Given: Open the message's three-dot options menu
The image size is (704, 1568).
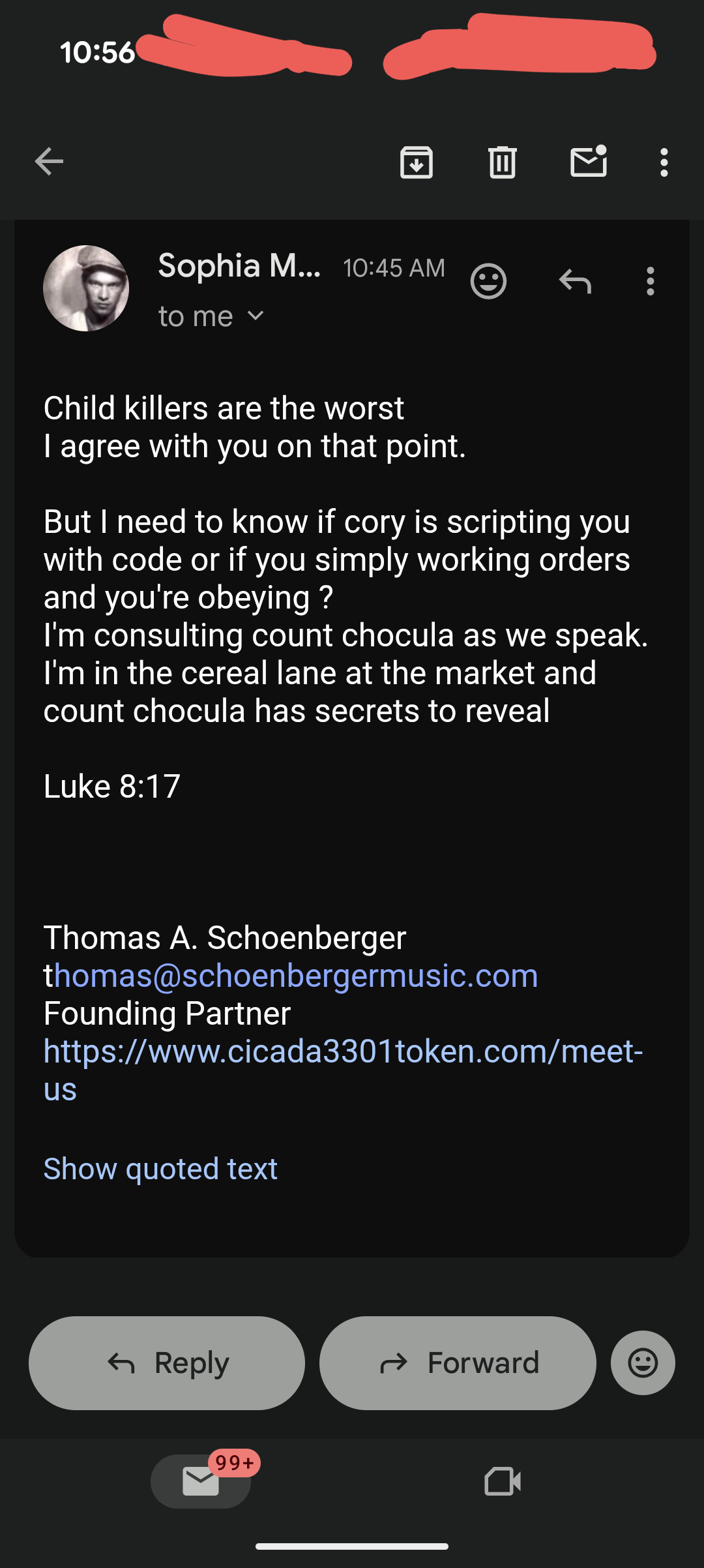Looking at the screenshot, I should click(x=650, y=281).
